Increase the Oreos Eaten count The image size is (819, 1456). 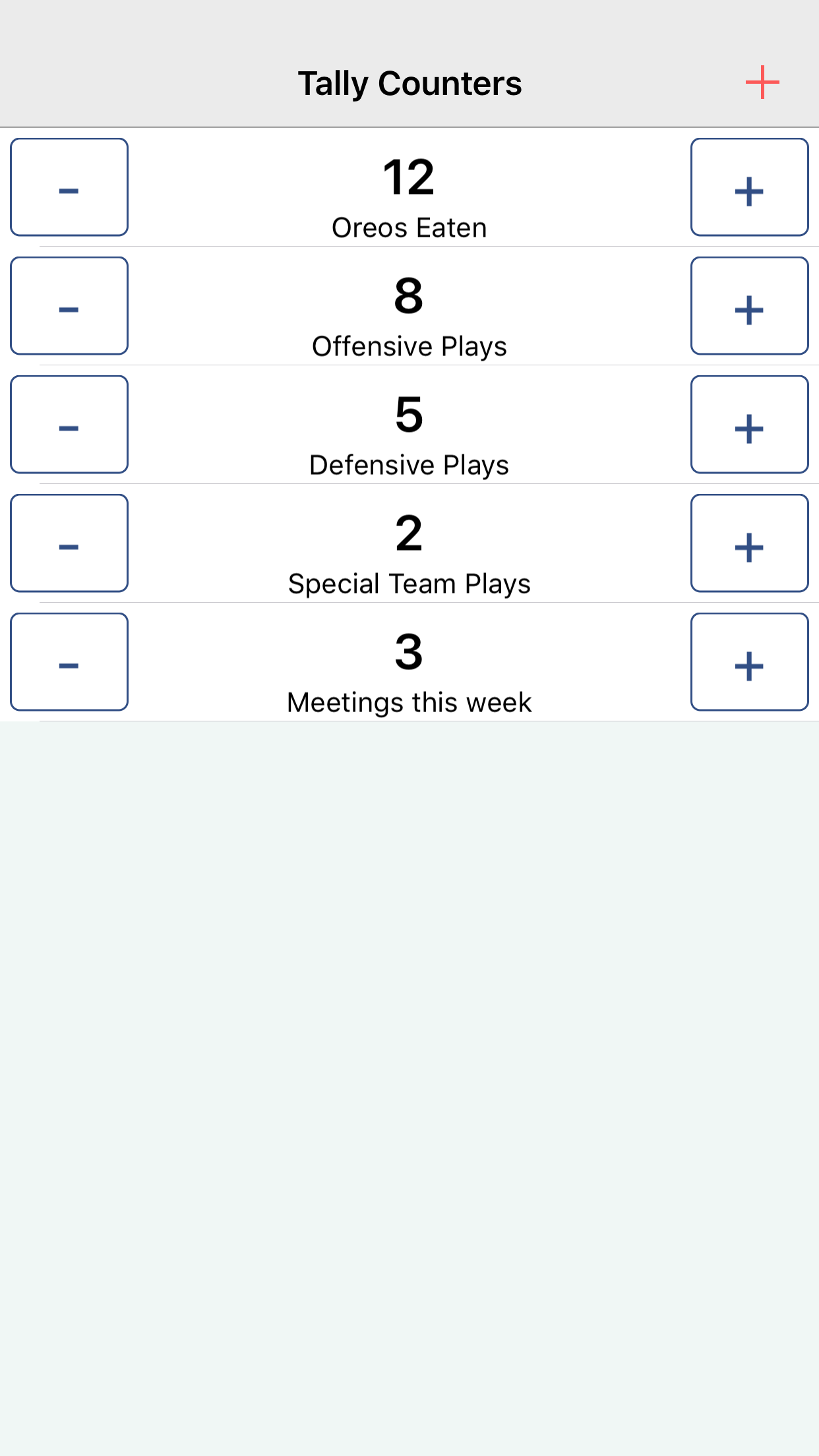(x=749, y=187)
